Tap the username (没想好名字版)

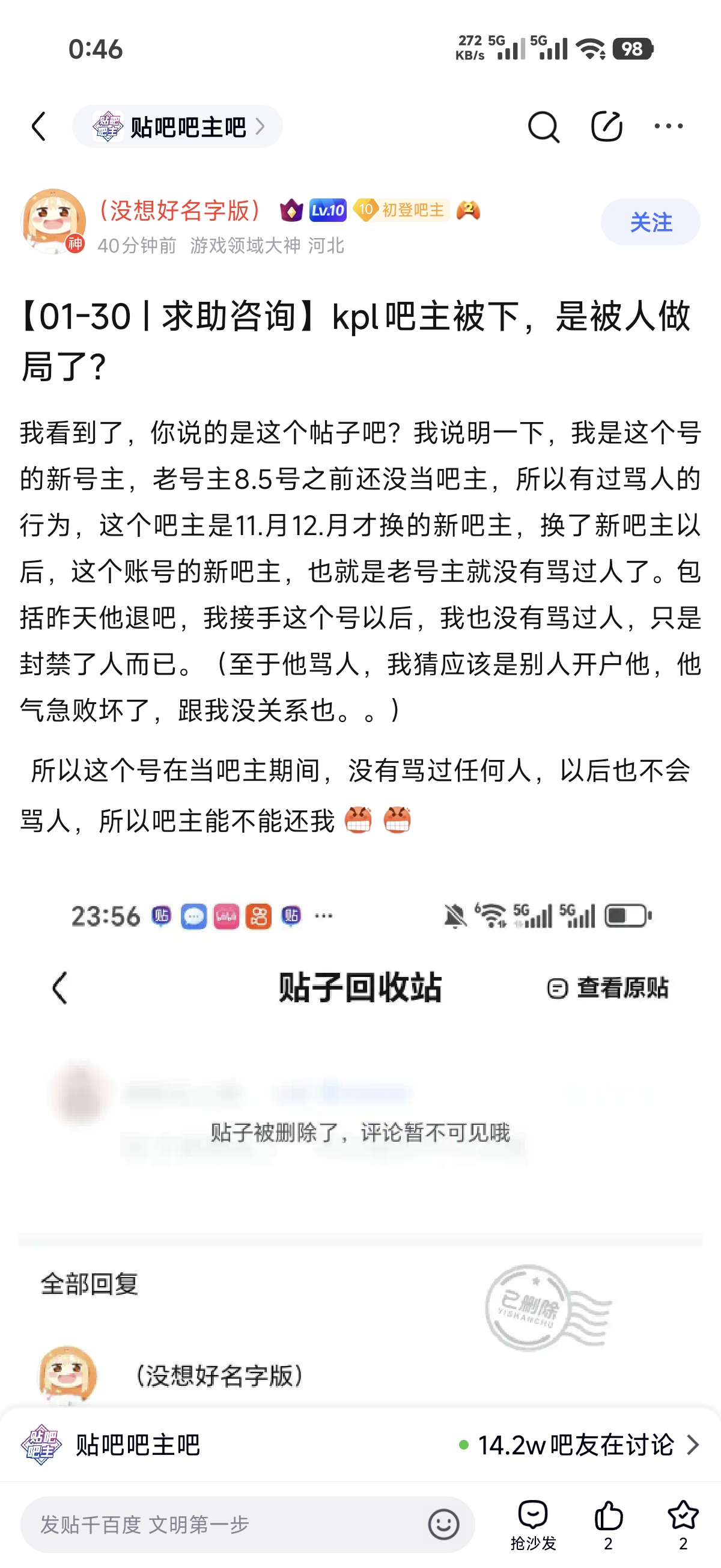(x=181, y=210)
